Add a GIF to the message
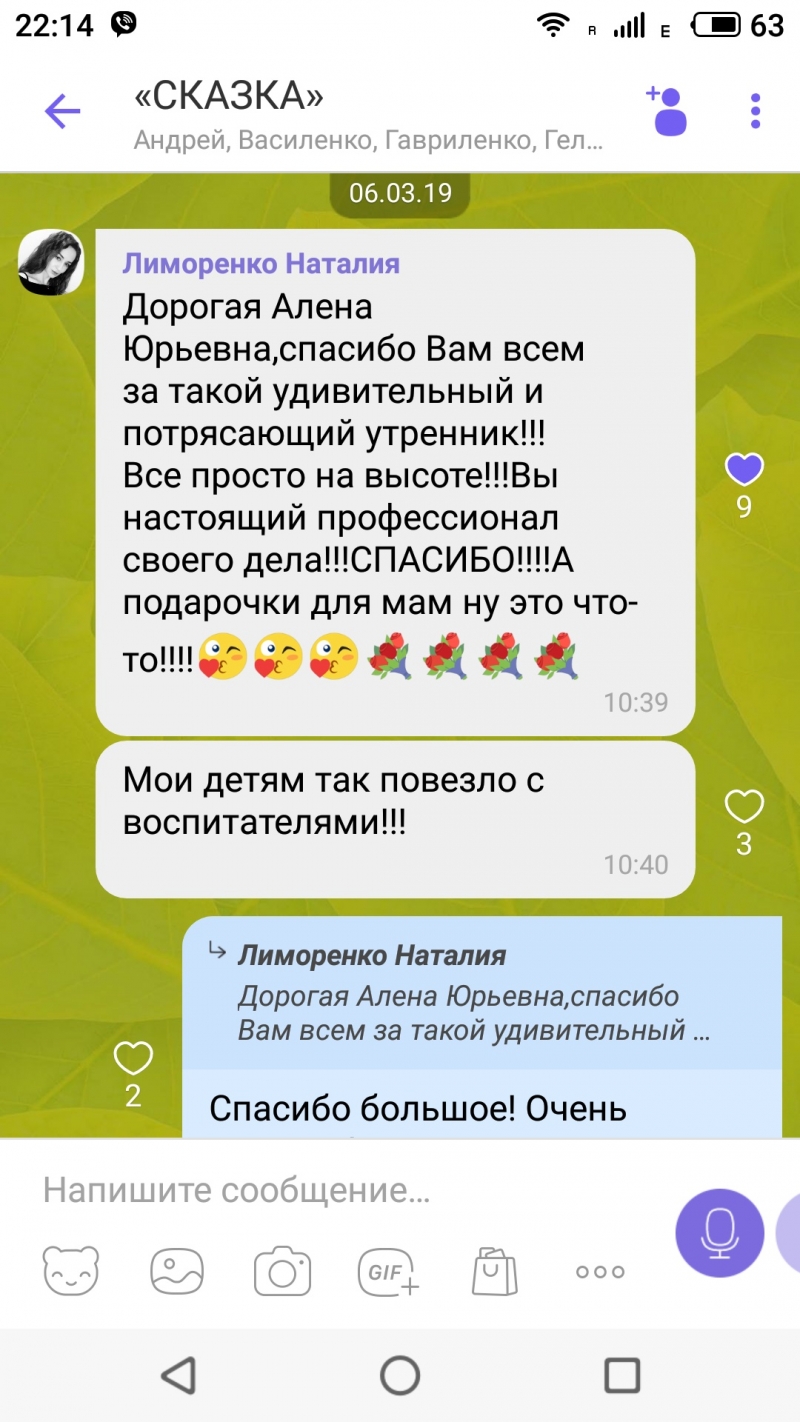 (389, 1272)
